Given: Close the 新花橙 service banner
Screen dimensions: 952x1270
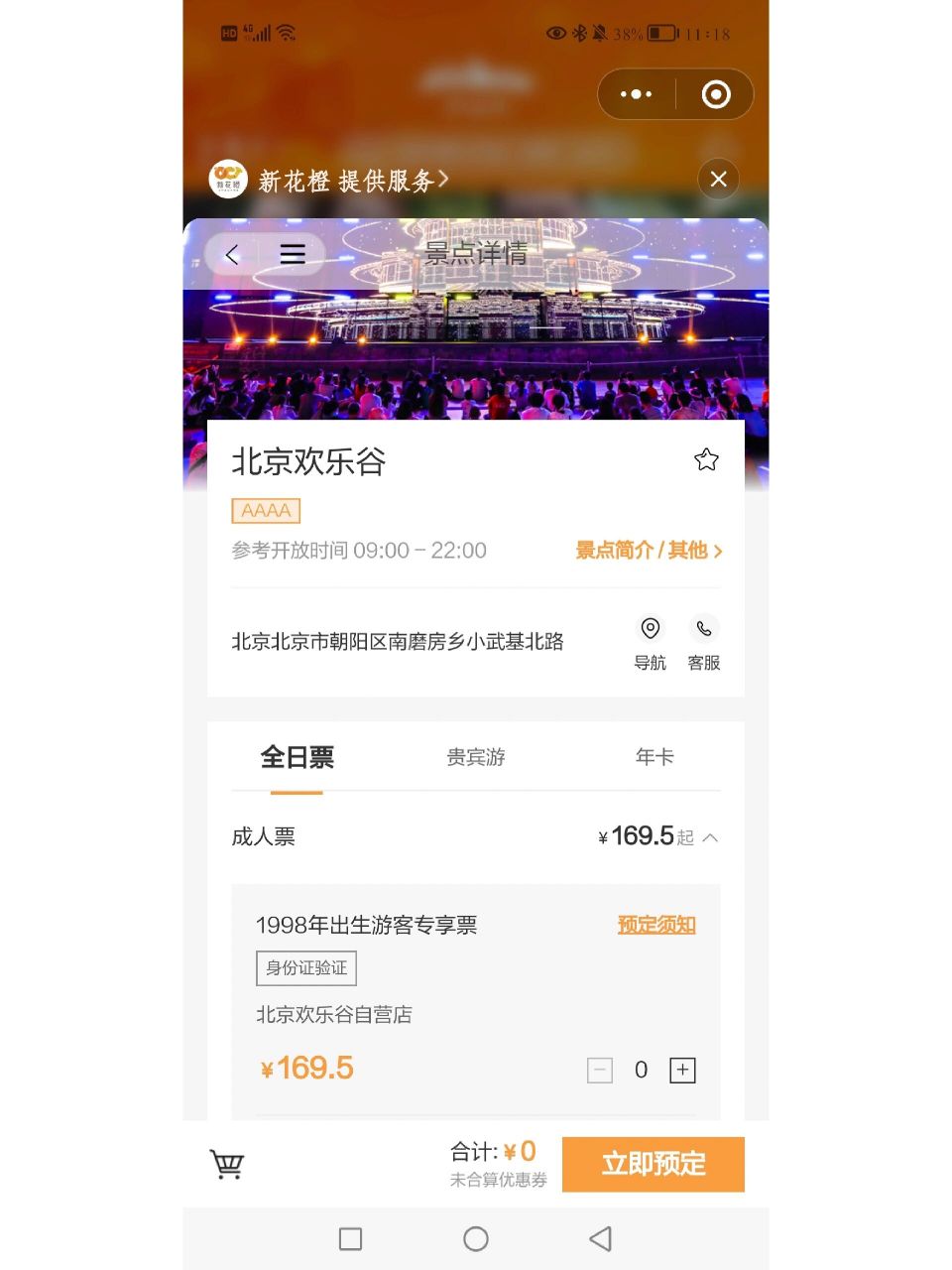Looking at the screenshot, I should point(718,180).
